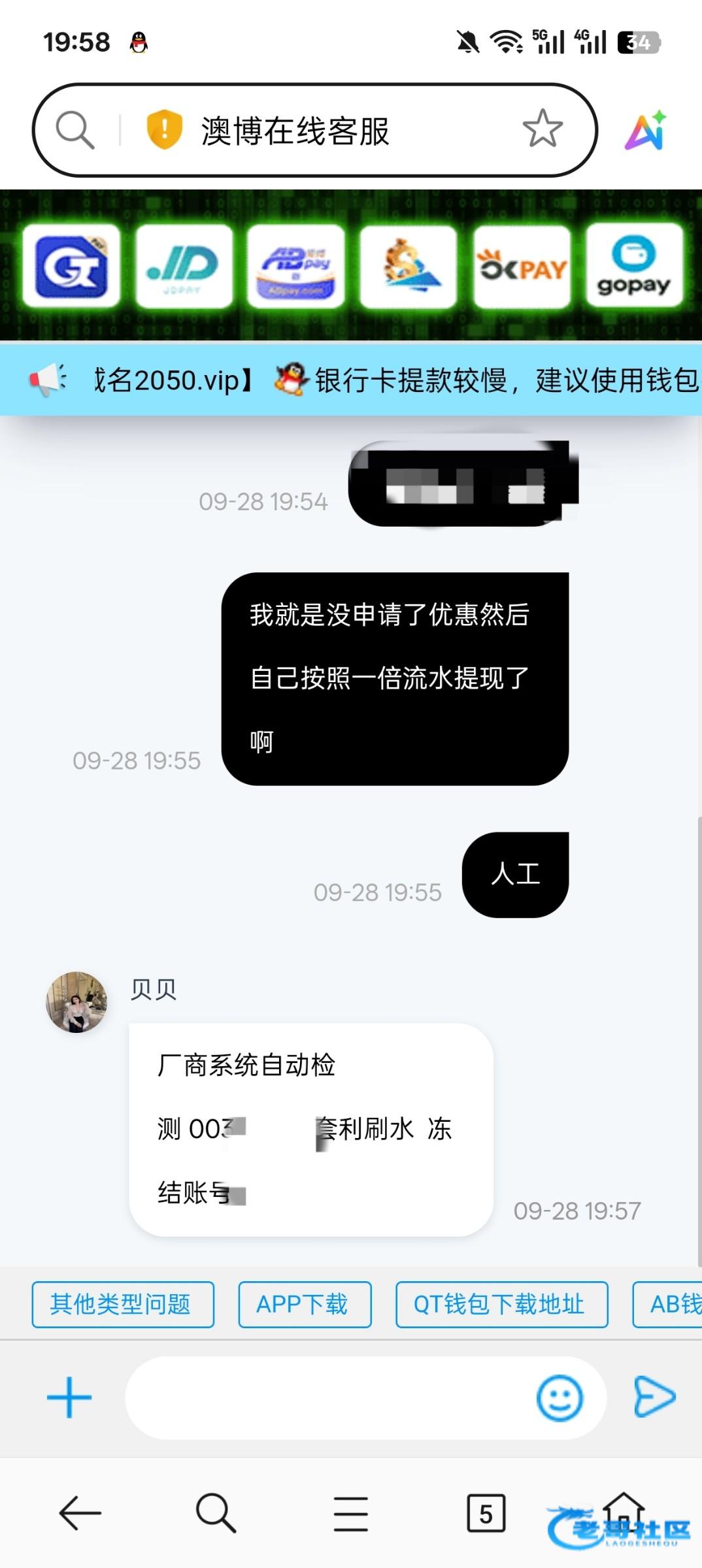Screen dimensions: 702x1568
Task: Bookmark this page with the star
Action: point(542,129)
